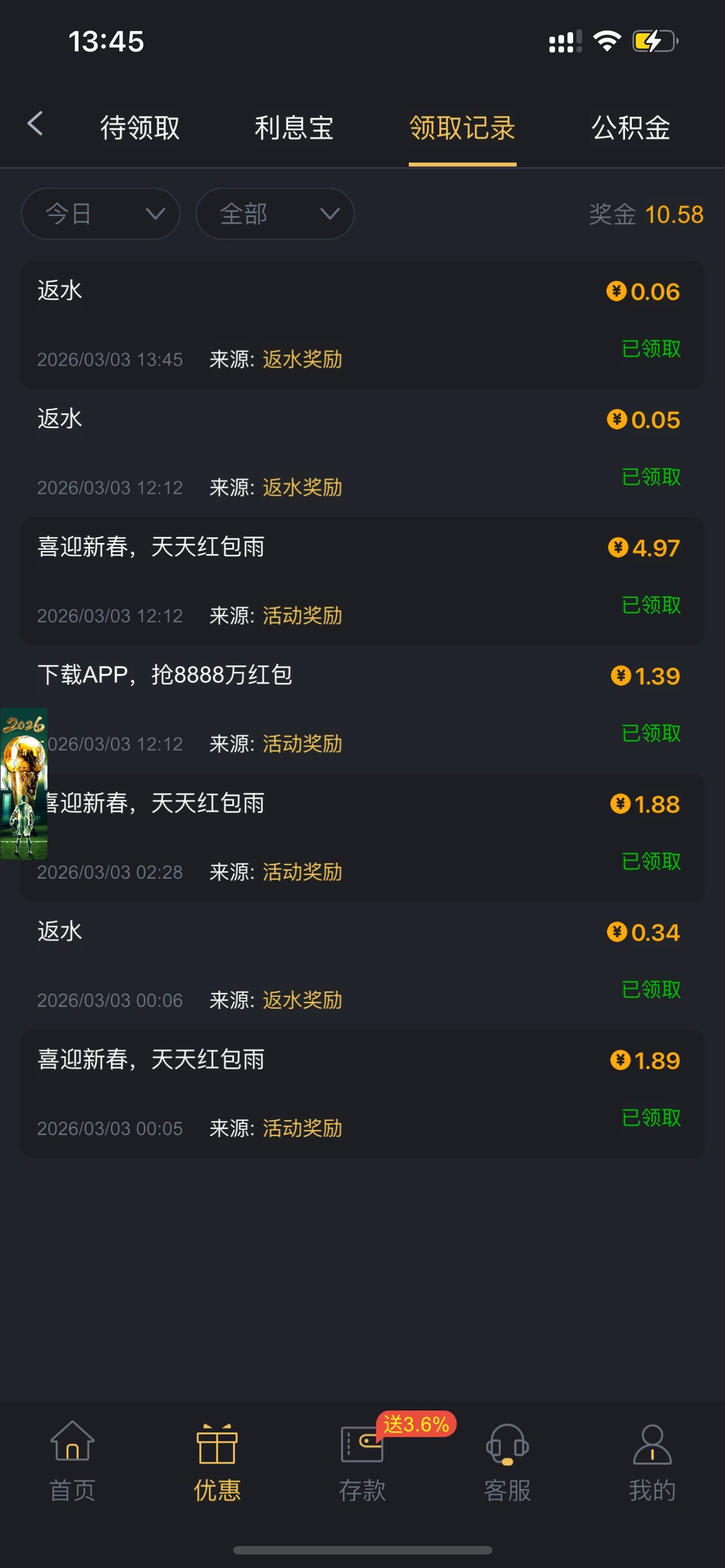Go back using the top-left arrow
Image resolution: width=725 pixels, height=1568 pixels.
36,124
